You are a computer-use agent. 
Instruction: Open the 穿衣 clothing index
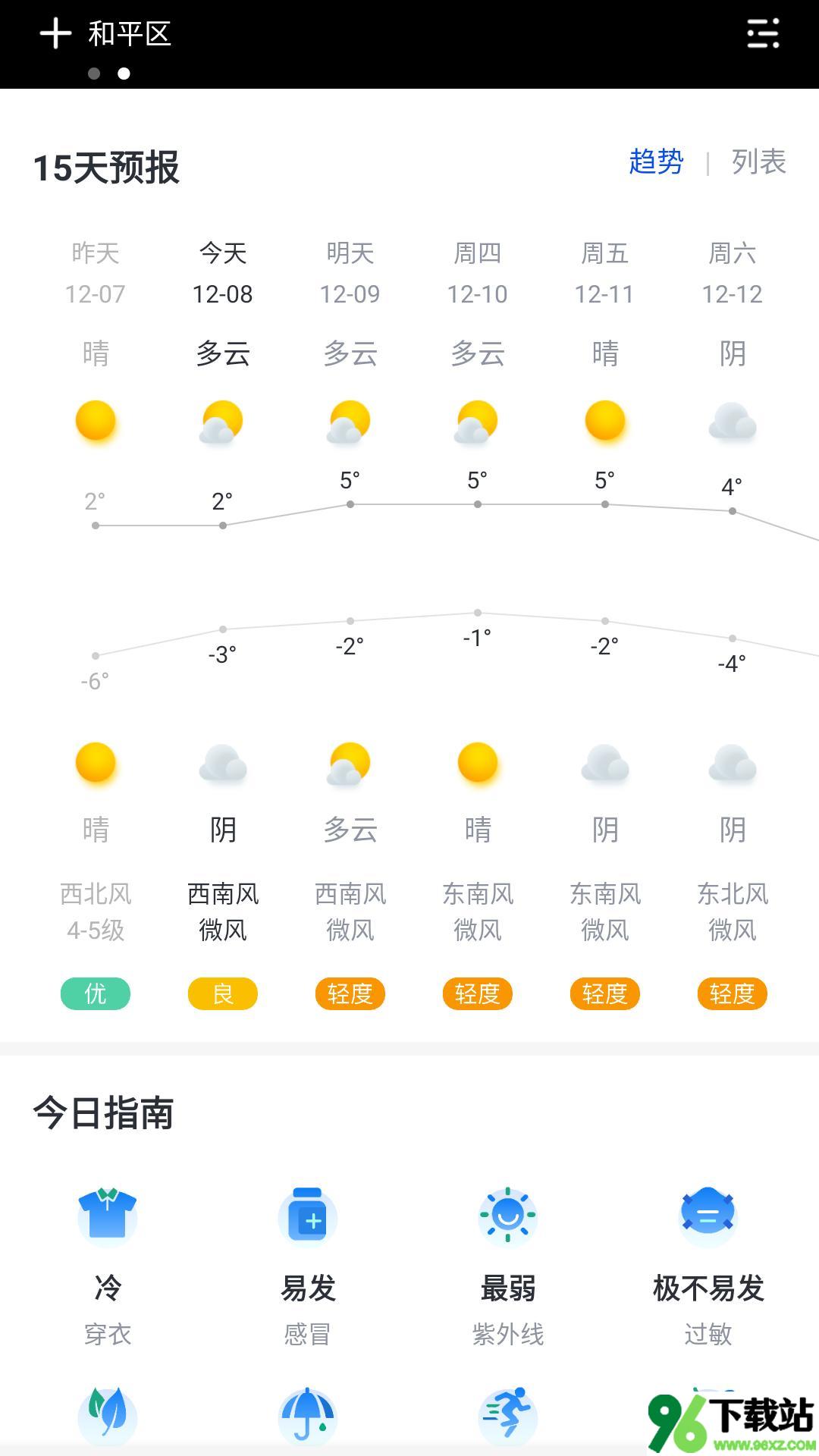pos(108,1266)
